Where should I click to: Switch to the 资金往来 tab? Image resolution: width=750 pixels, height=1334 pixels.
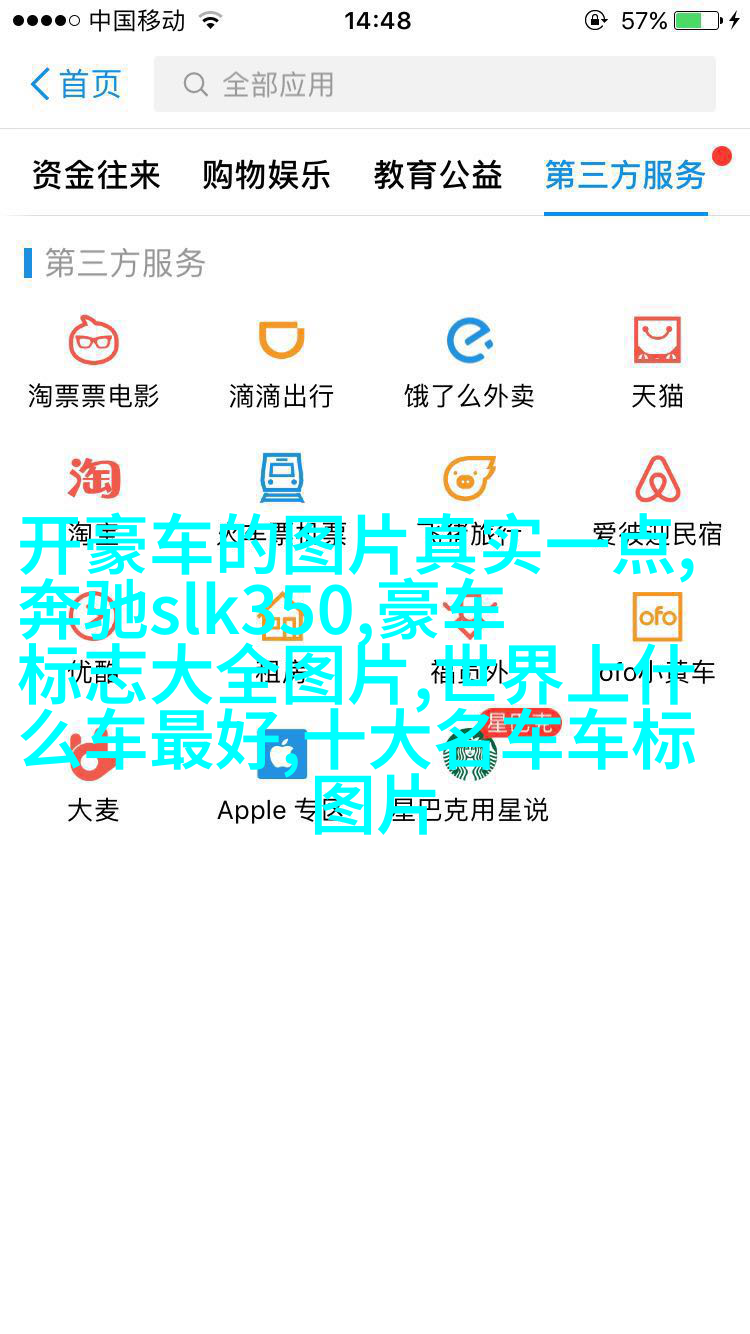click(96, 176)
